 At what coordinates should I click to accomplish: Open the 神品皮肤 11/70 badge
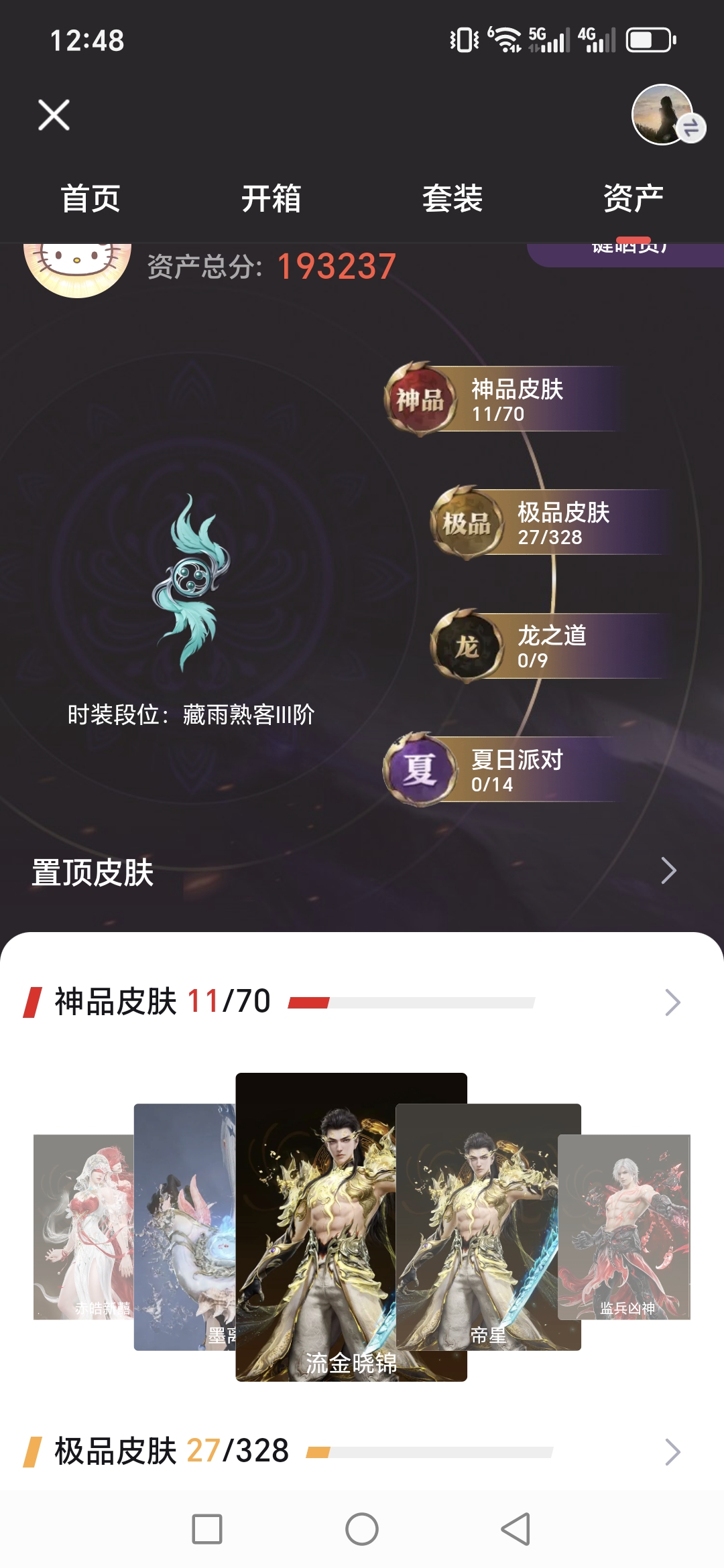point(499,399)
